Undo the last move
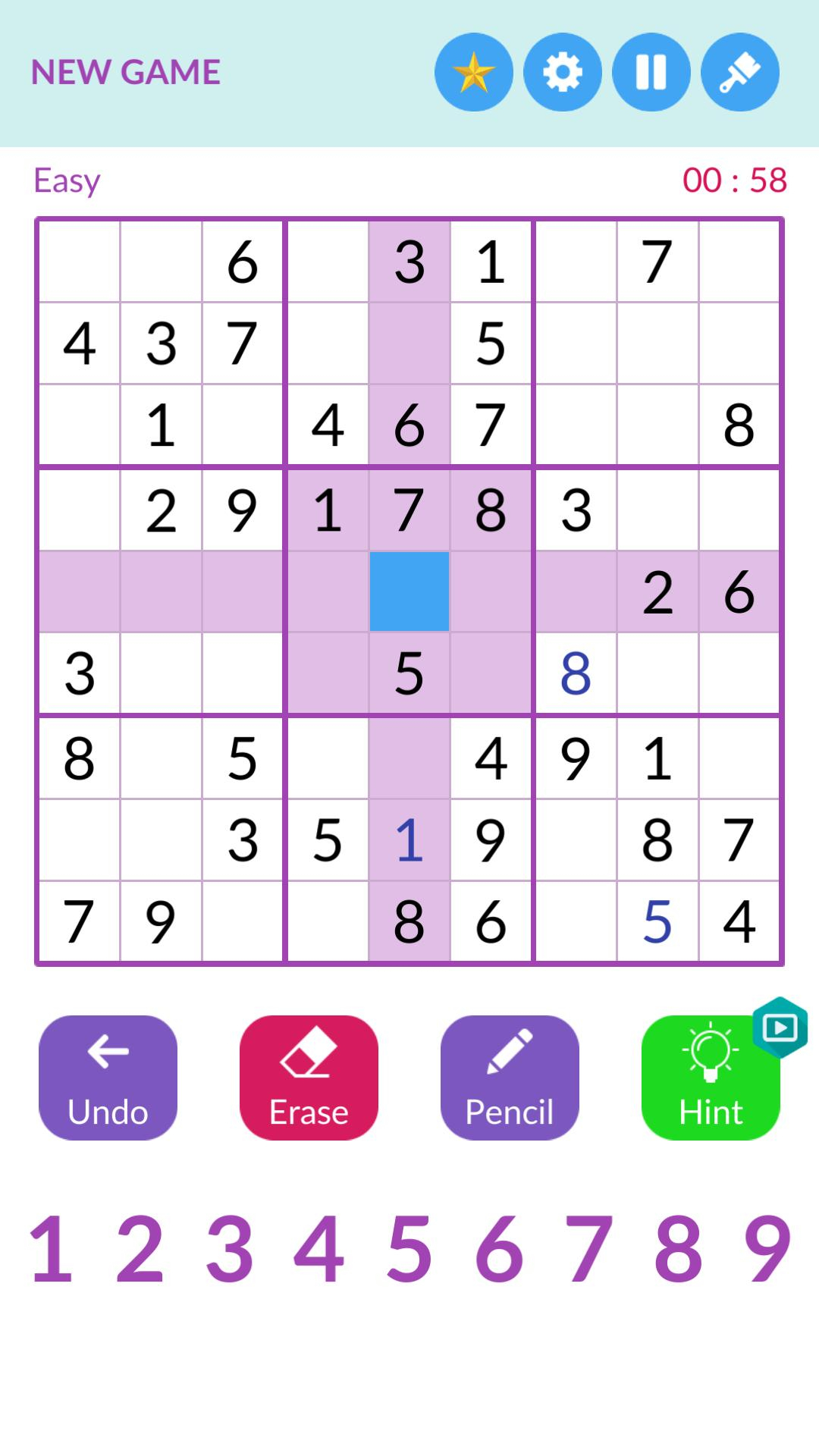The width and height of the screenshot is (819, 1456). [x=108, y=1078]
